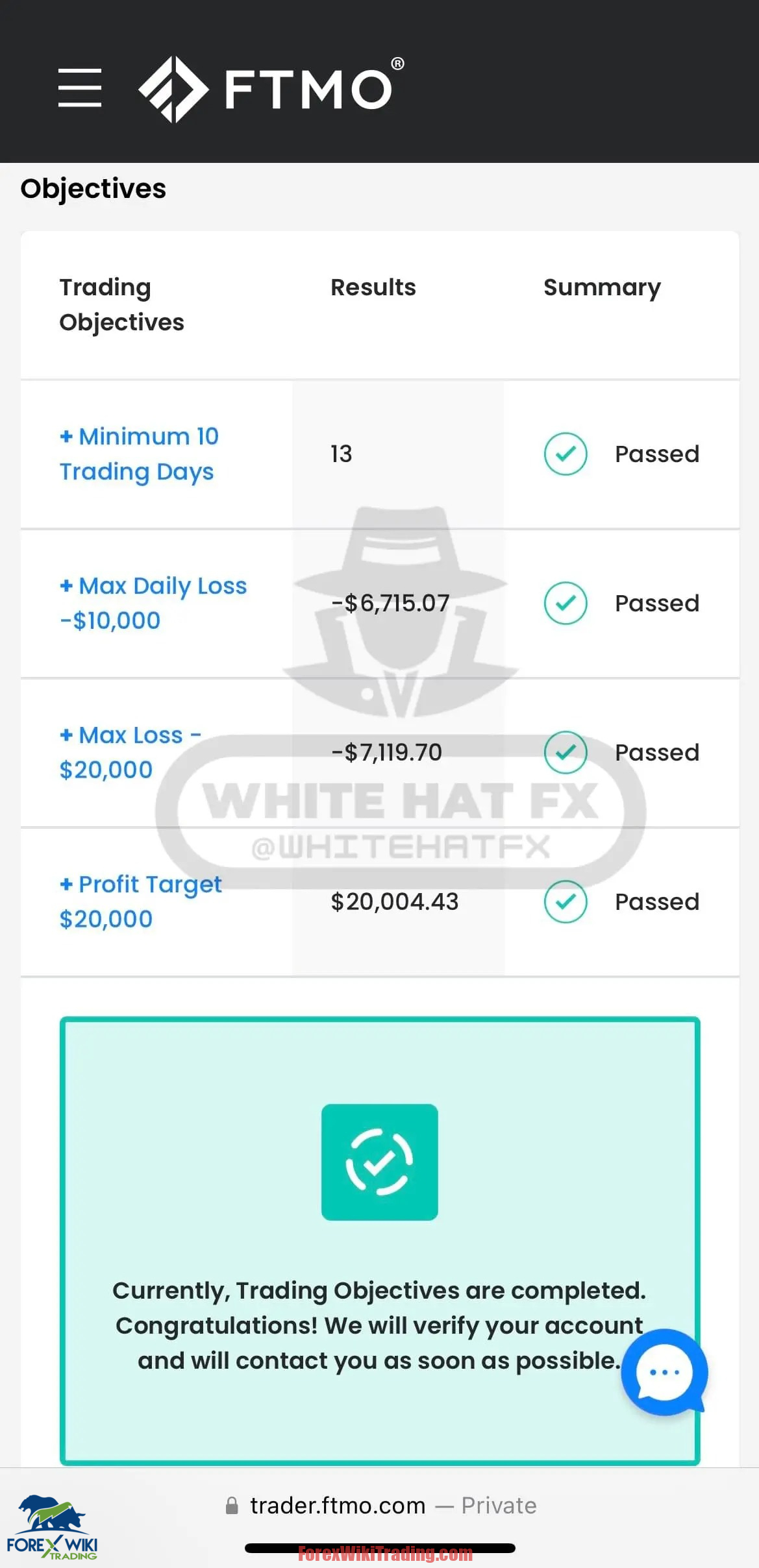Viewport: 759px width, 1568px height.
Task: Expand the Max Daily Loss objective
Action: coord(153,603)
